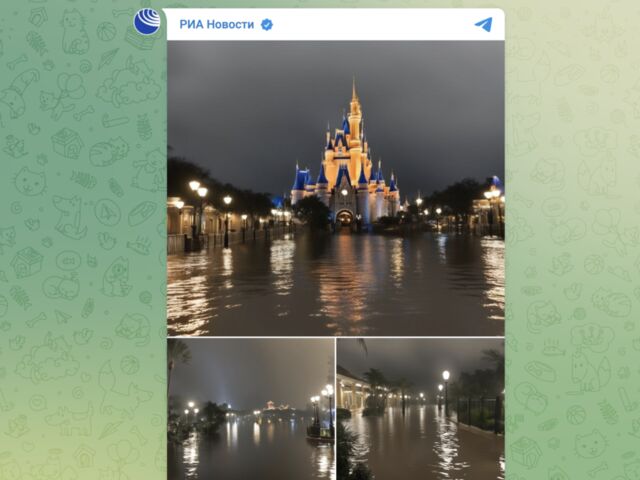
Task: View the bottom-left flooded street photo
Action: click(x=250, y=408)
